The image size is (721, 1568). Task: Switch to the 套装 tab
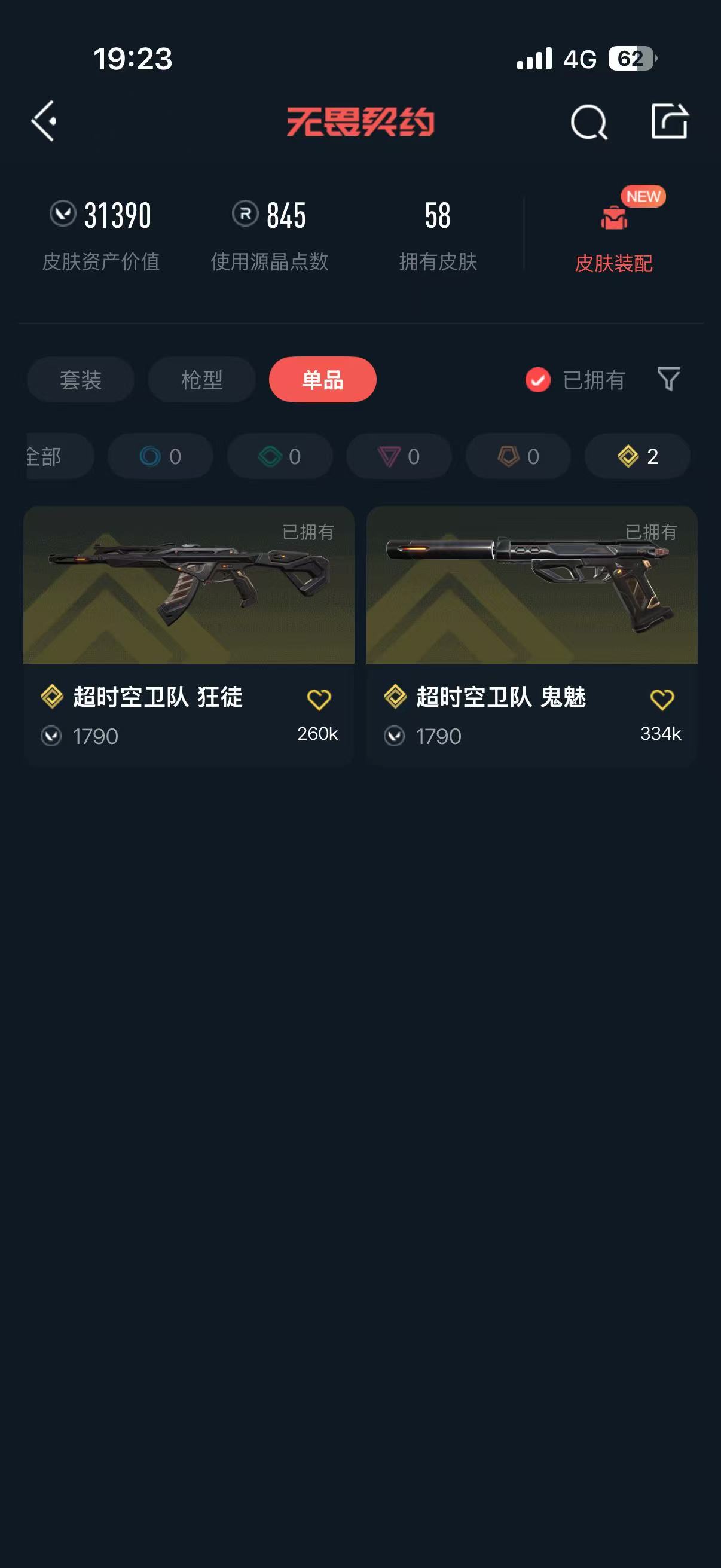click(80, 380)
